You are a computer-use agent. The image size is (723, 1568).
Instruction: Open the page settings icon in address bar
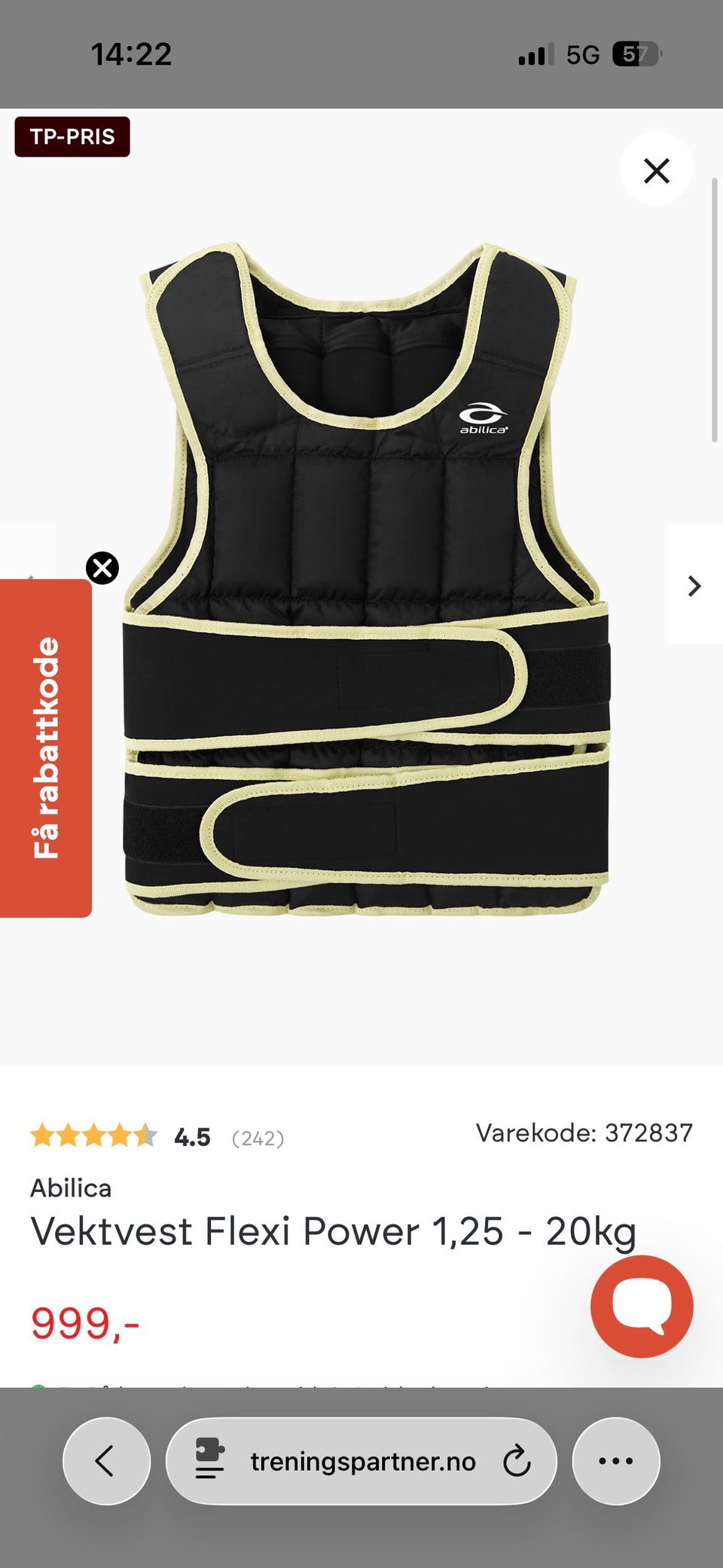pyautogui.click(x=209, y=1459)
